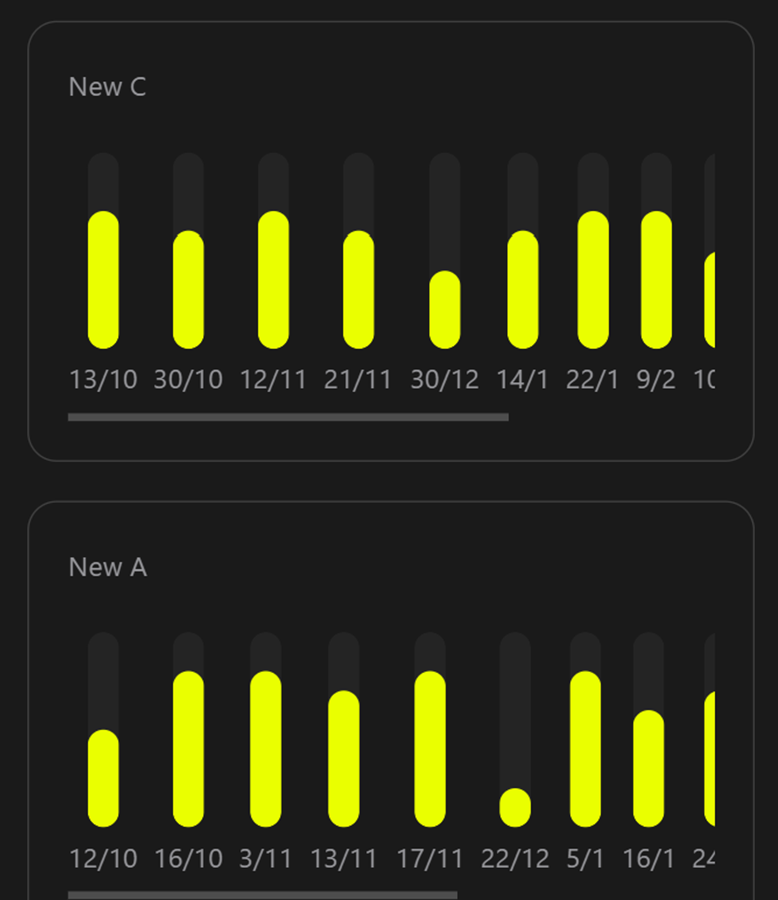778x900 pixels.
Task: Select the 13/10 bar in New C chart
Action: 104,280
